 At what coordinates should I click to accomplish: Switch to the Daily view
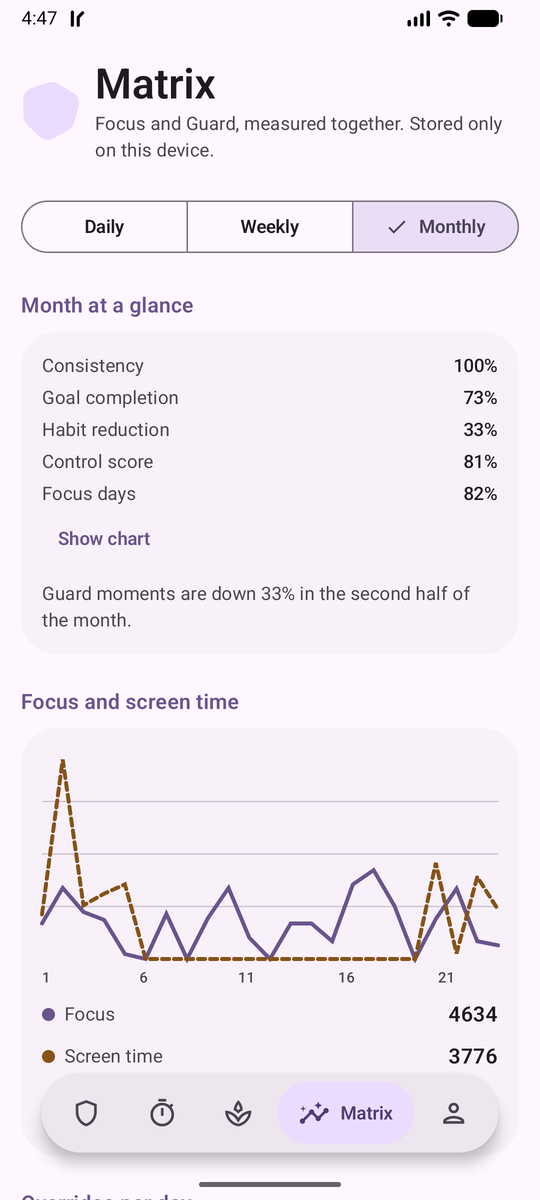pyautogui.click(x=104, y=227)
